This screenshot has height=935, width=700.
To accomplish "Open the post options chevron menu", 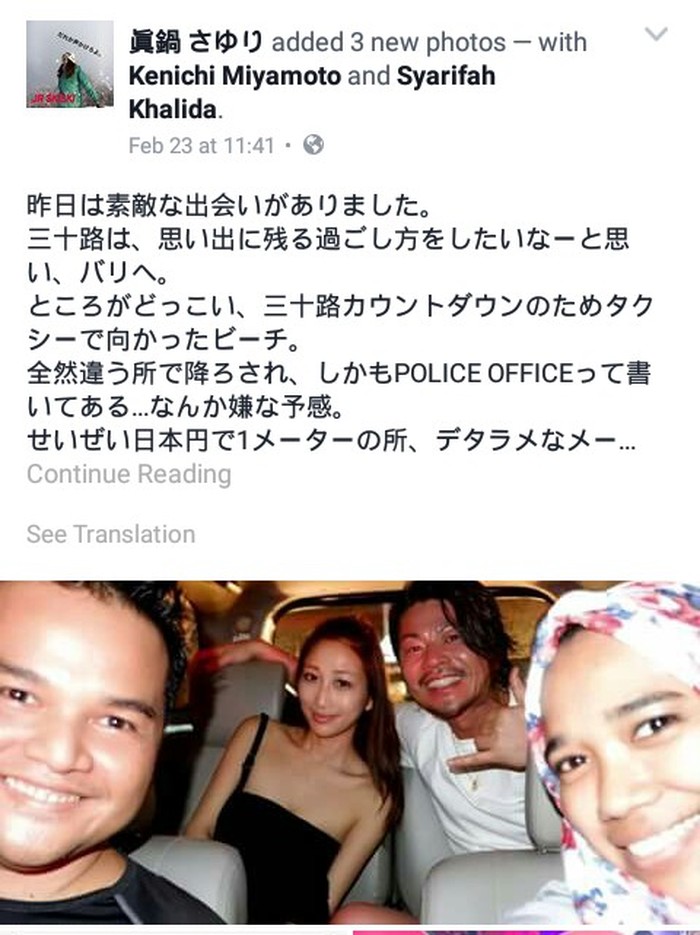I will point(656,36).
